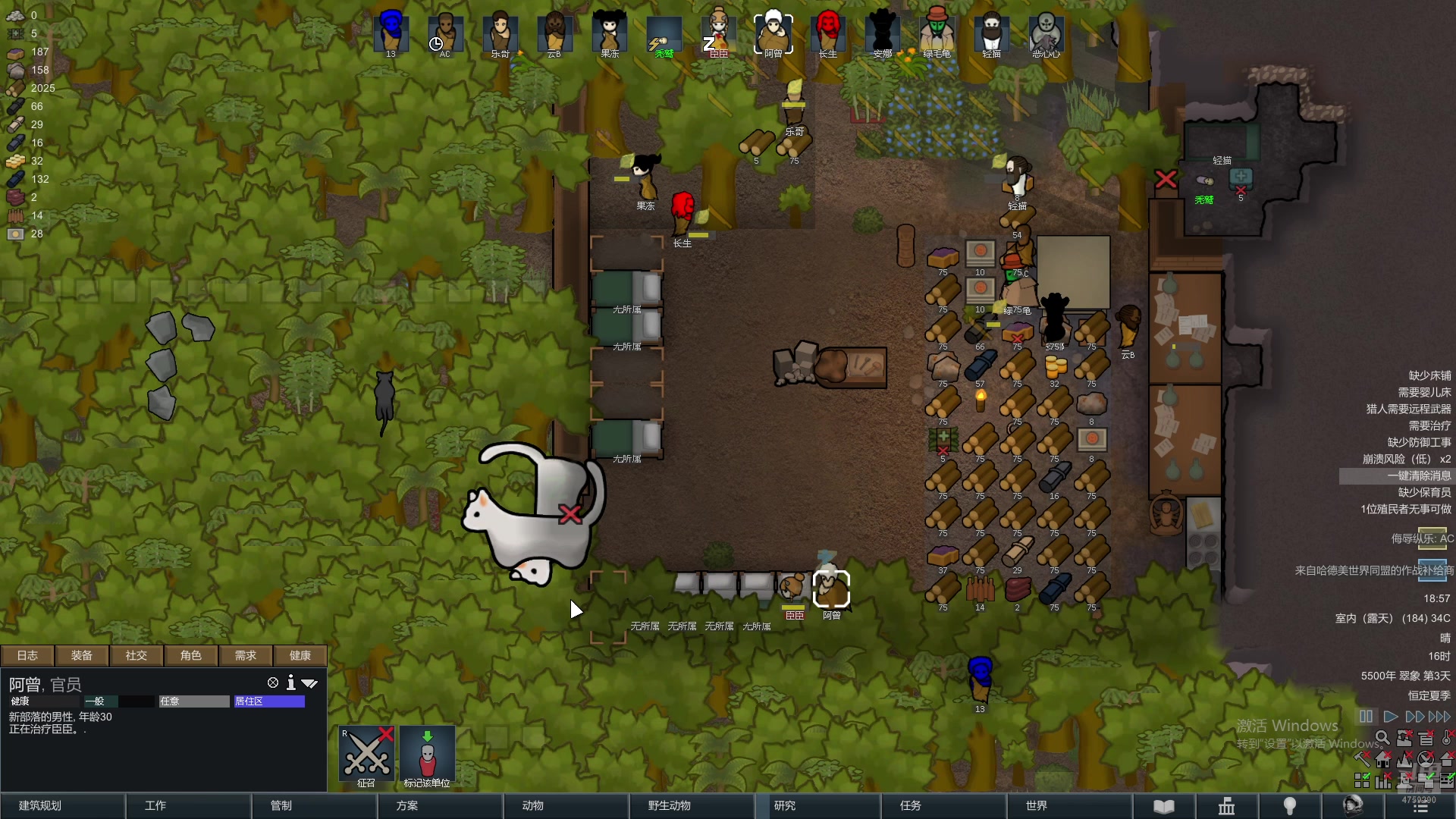Switch to the 社交 social tab
1456x819 pixels.
tap(136, 655)
